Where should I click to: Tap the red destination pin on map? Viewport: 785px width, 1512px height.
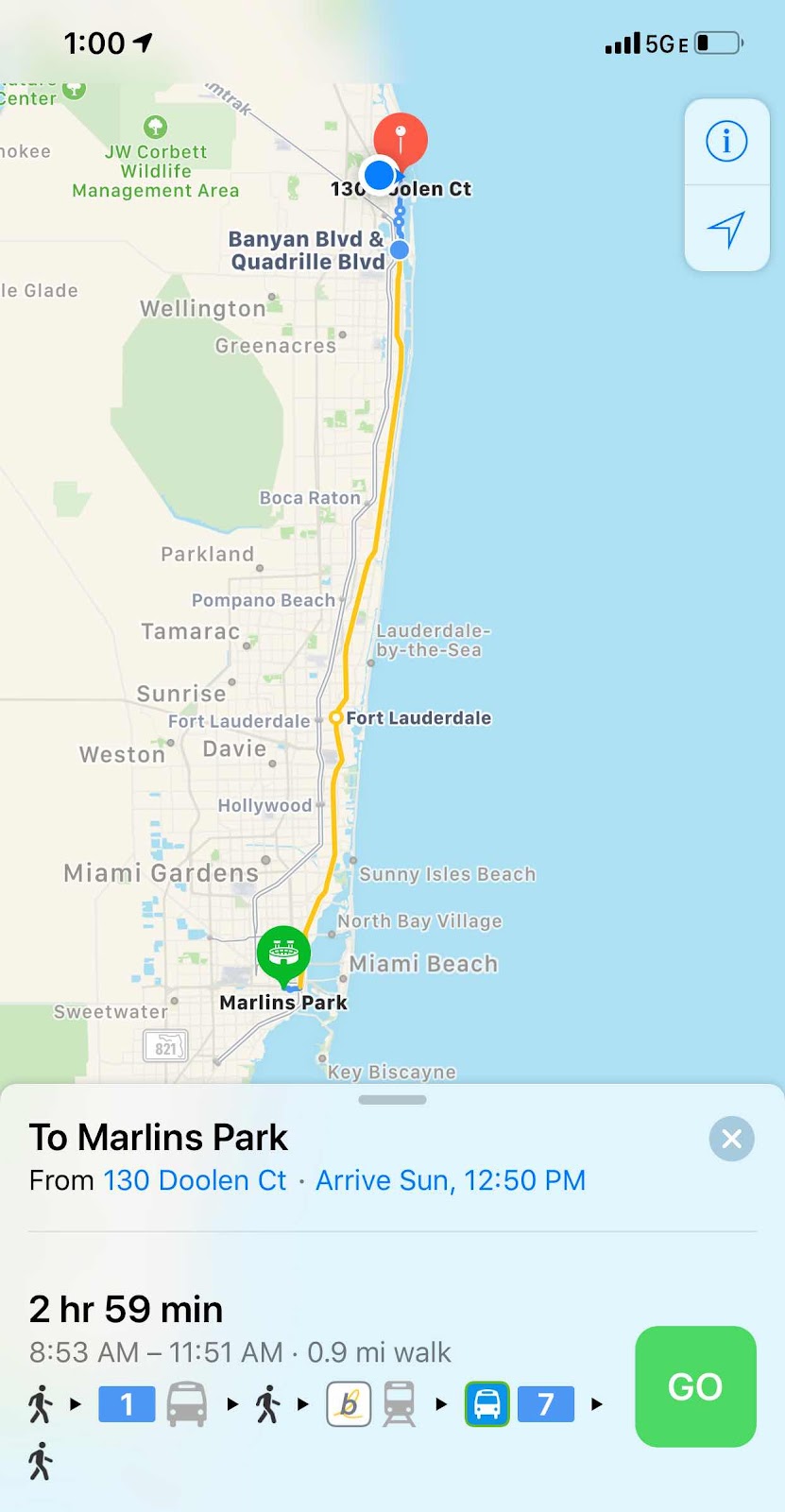click(401, 138)
